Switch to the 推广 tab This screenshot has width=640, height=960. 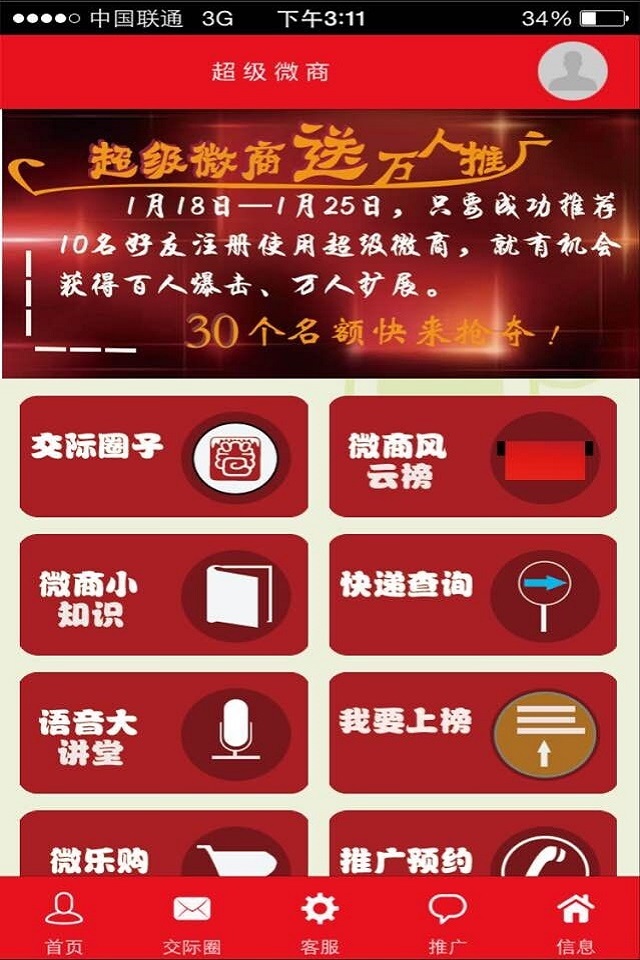tap(447, 921)
